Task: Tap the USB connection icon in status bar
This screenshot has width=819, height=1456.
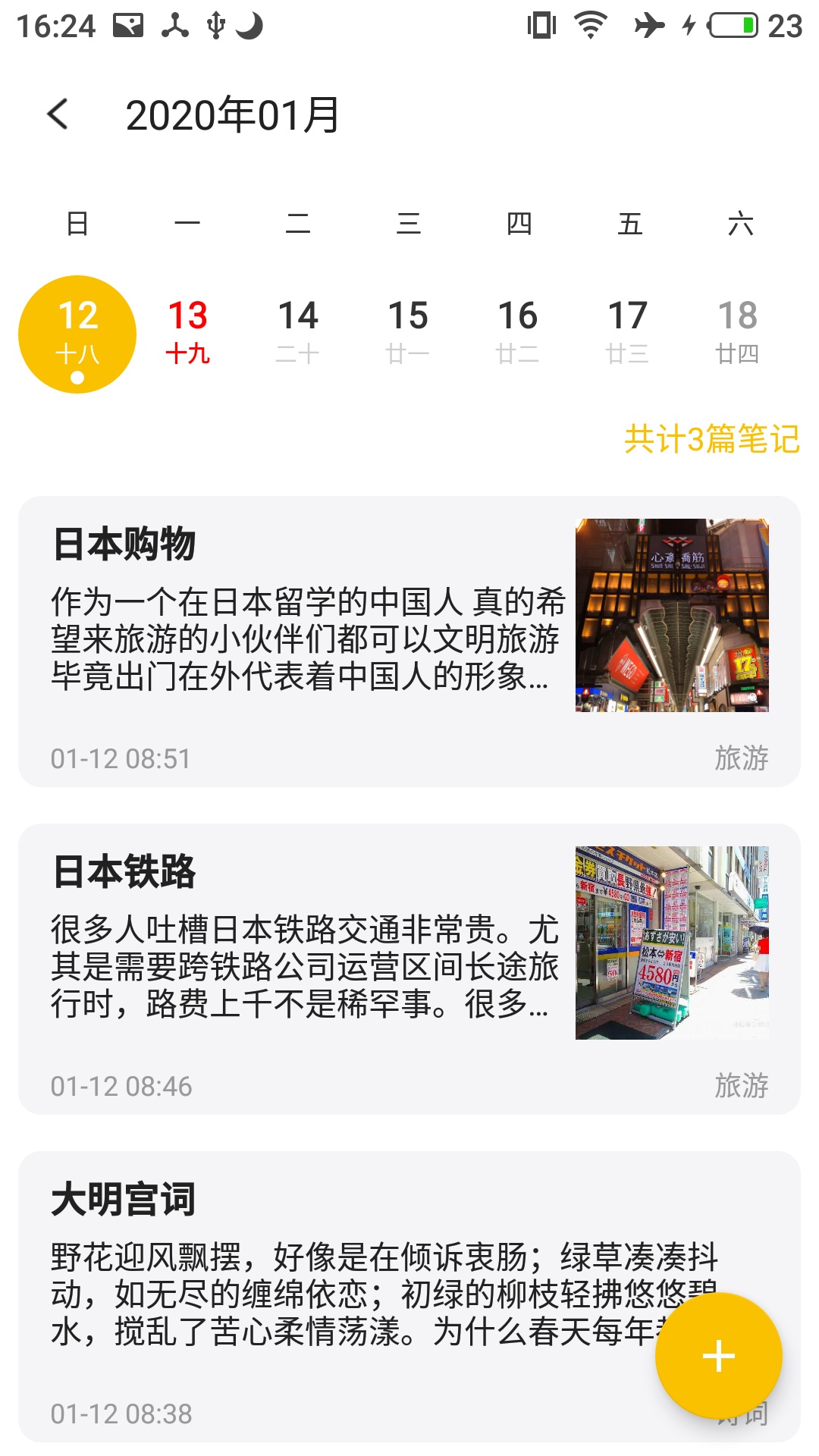Action: tap(216, 25)
